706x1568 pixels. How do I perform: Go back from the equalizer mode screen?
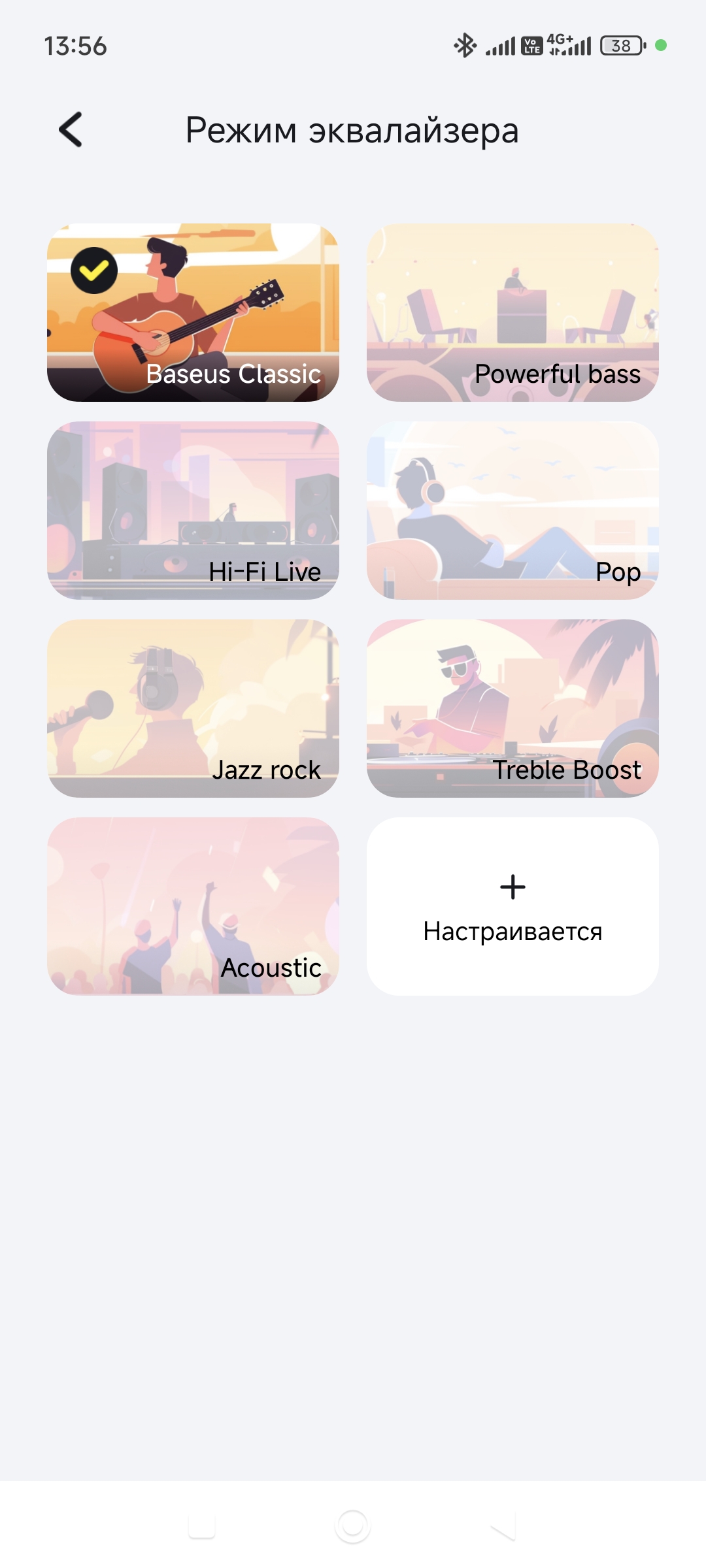point(71,129)
